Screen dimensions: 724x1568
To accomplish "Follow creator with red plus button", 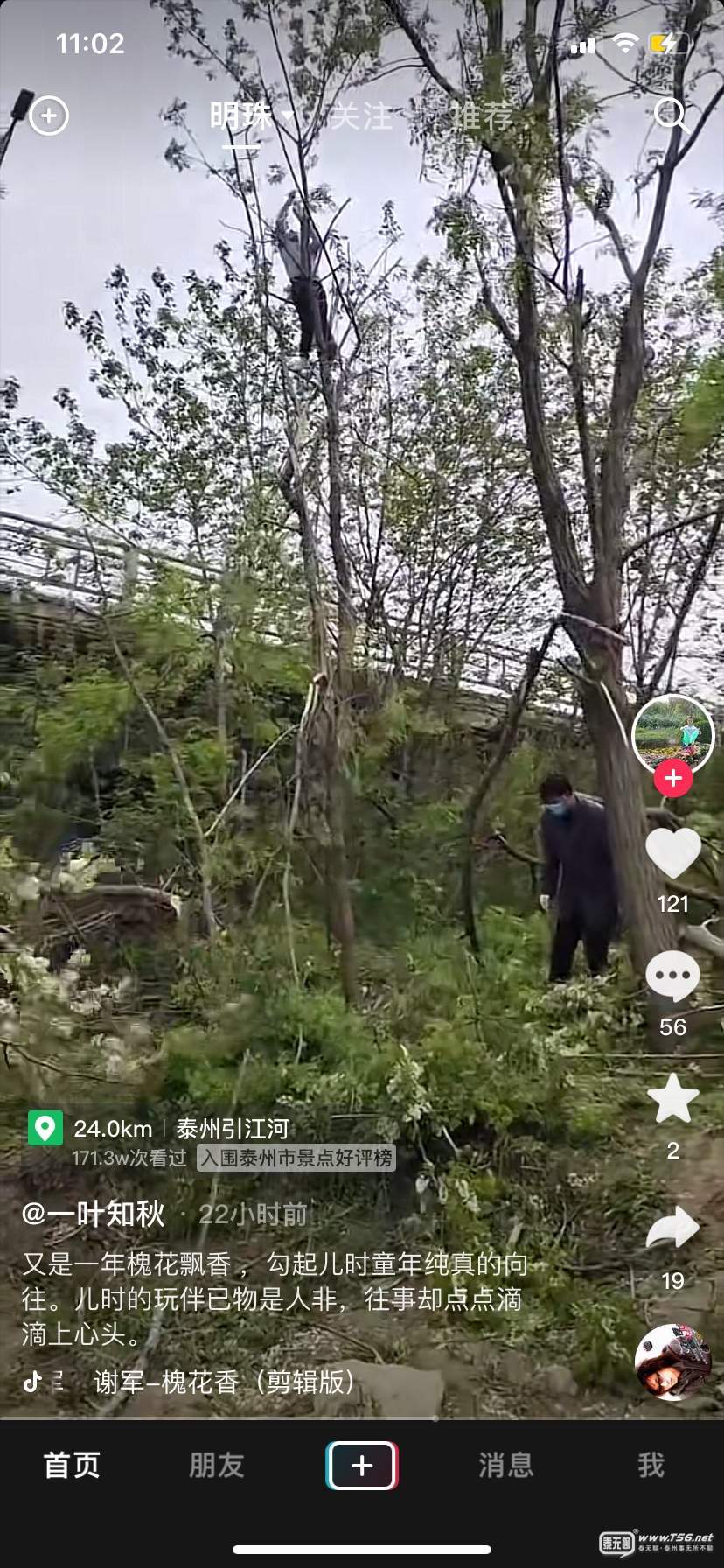I will (672, 778).
